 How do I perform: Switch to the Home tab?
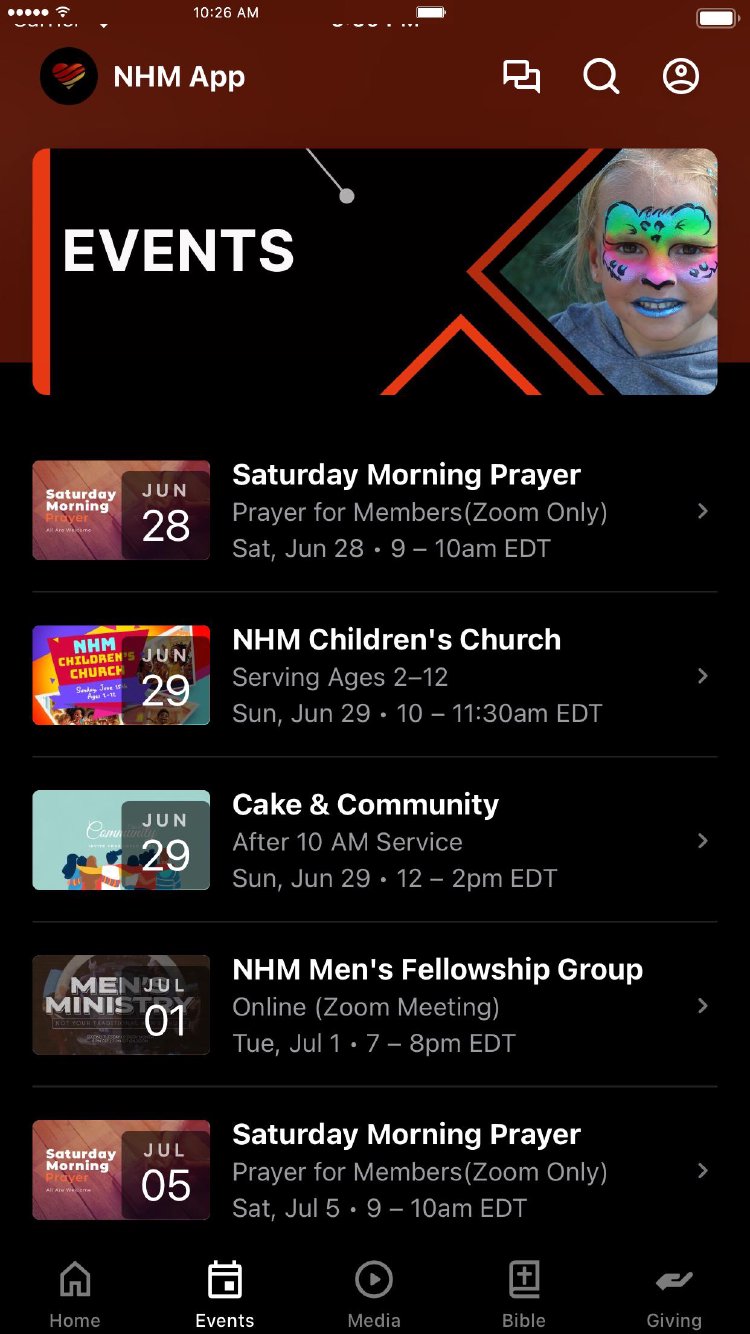[75, 1294]
